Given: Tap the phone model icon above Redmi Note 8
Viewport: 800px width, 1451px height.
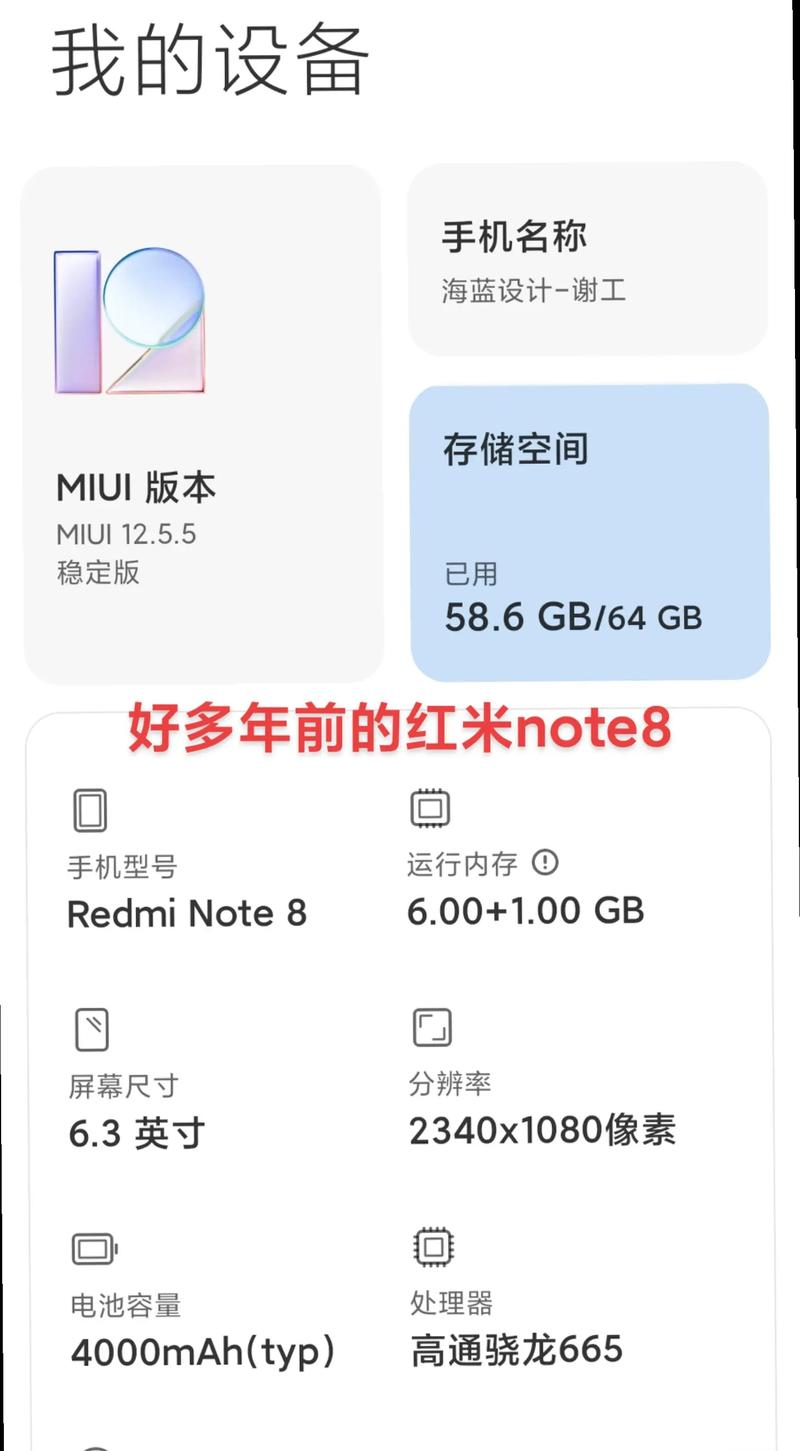Looking at the screenshot, I should [x=89, y=810].
